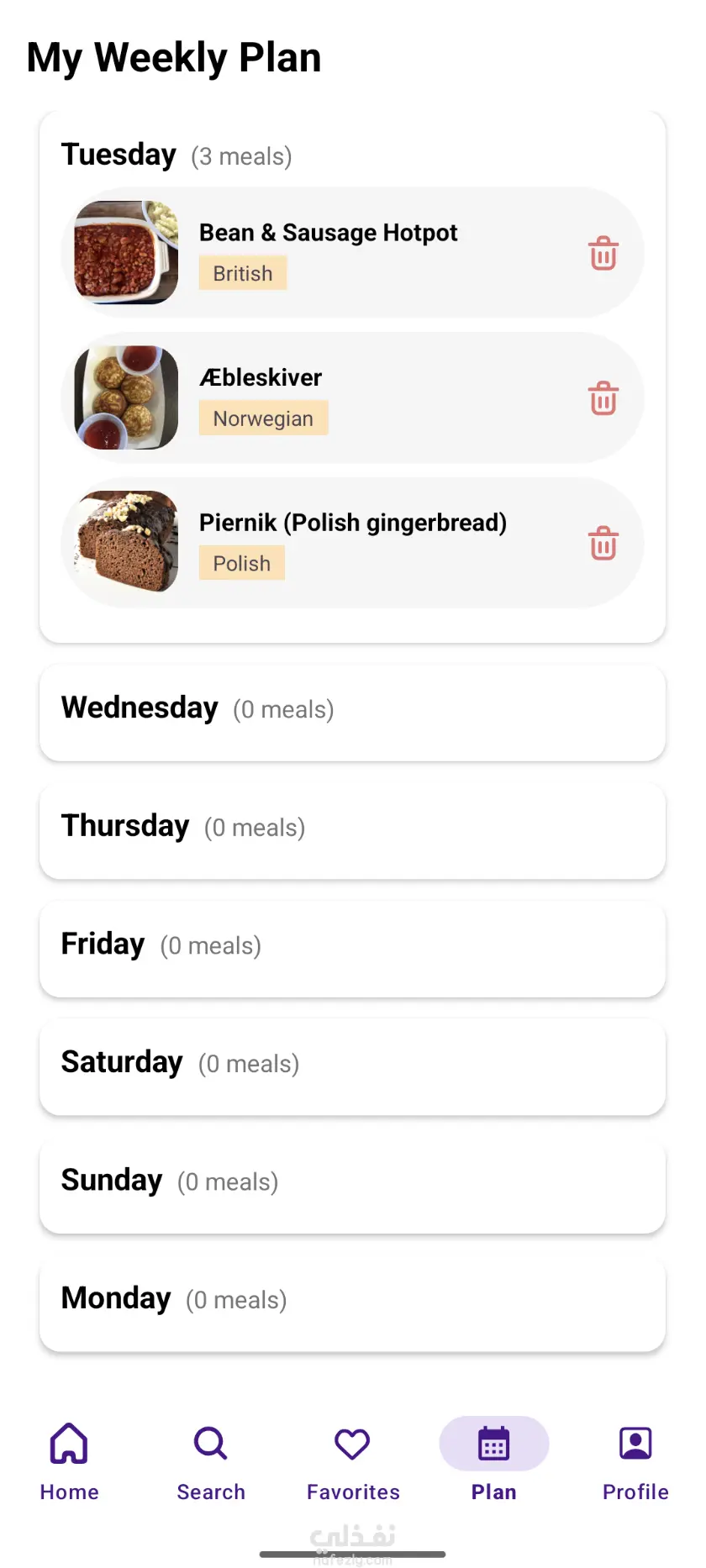Switch to the Profile tab
Viewport: 706px width, 1568px height.
(635, 1460)
